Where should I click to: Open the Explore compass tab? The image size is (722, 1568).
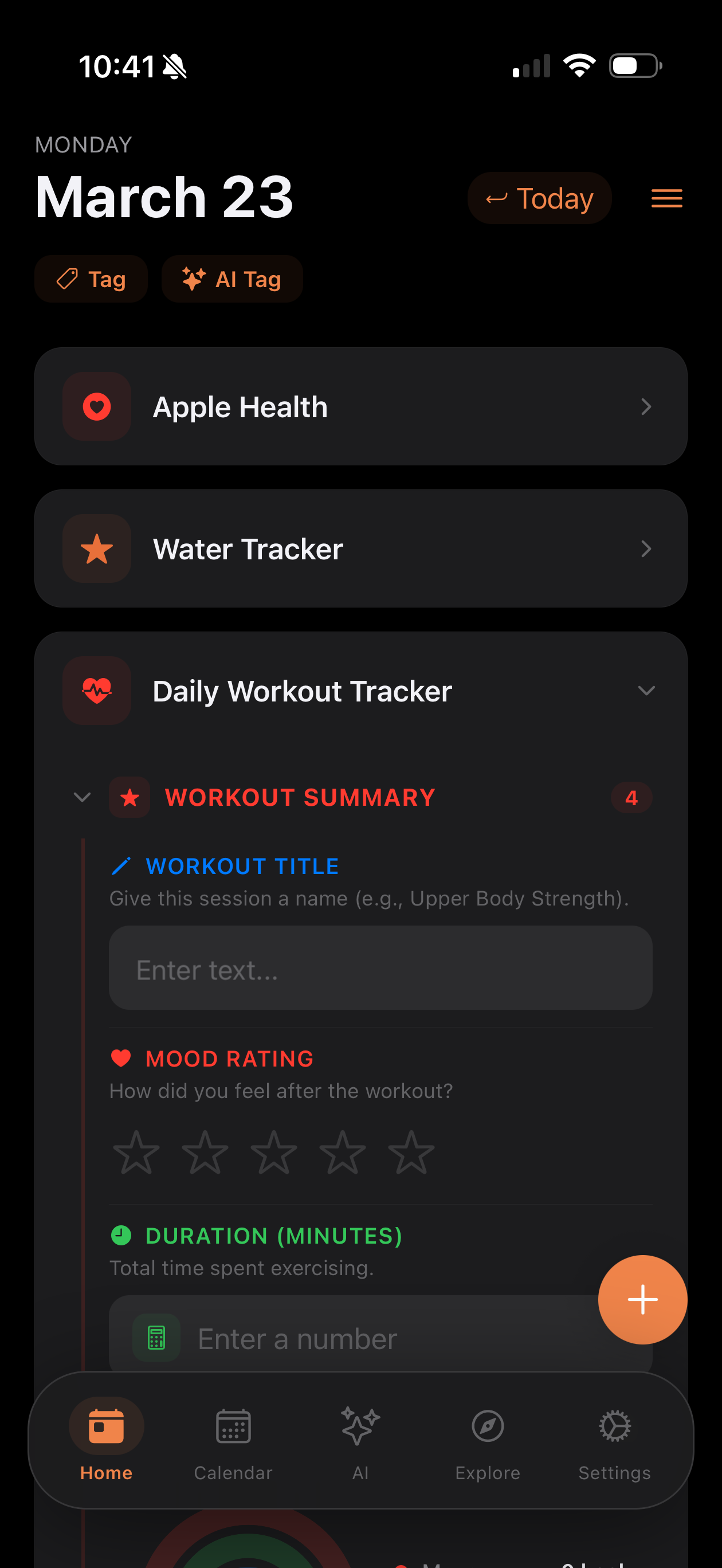487,1426
